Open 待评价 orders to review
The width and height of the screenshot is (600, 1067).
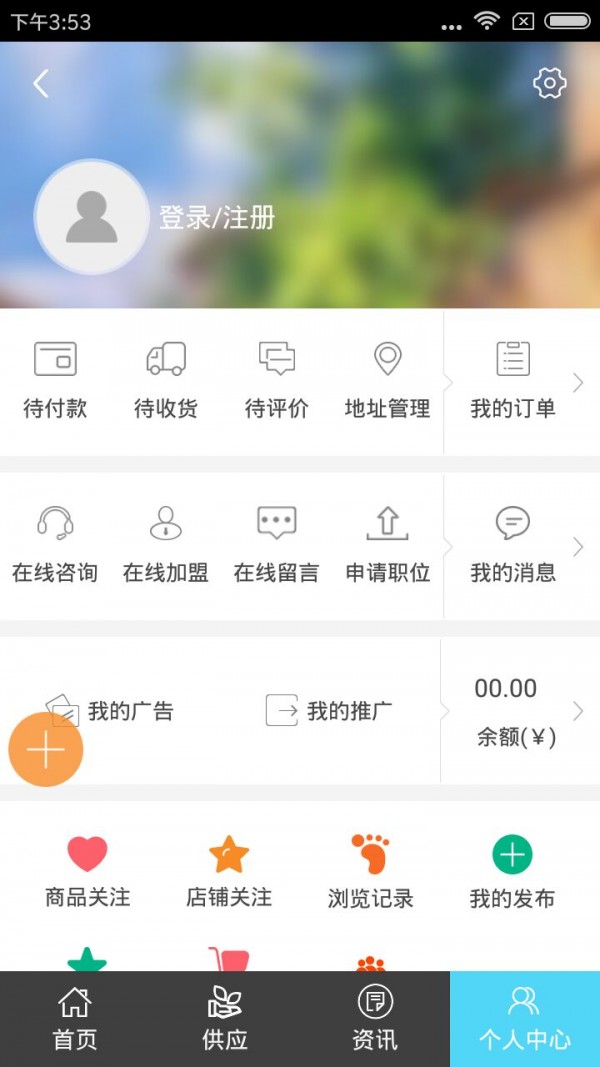[x=277, y=381]
